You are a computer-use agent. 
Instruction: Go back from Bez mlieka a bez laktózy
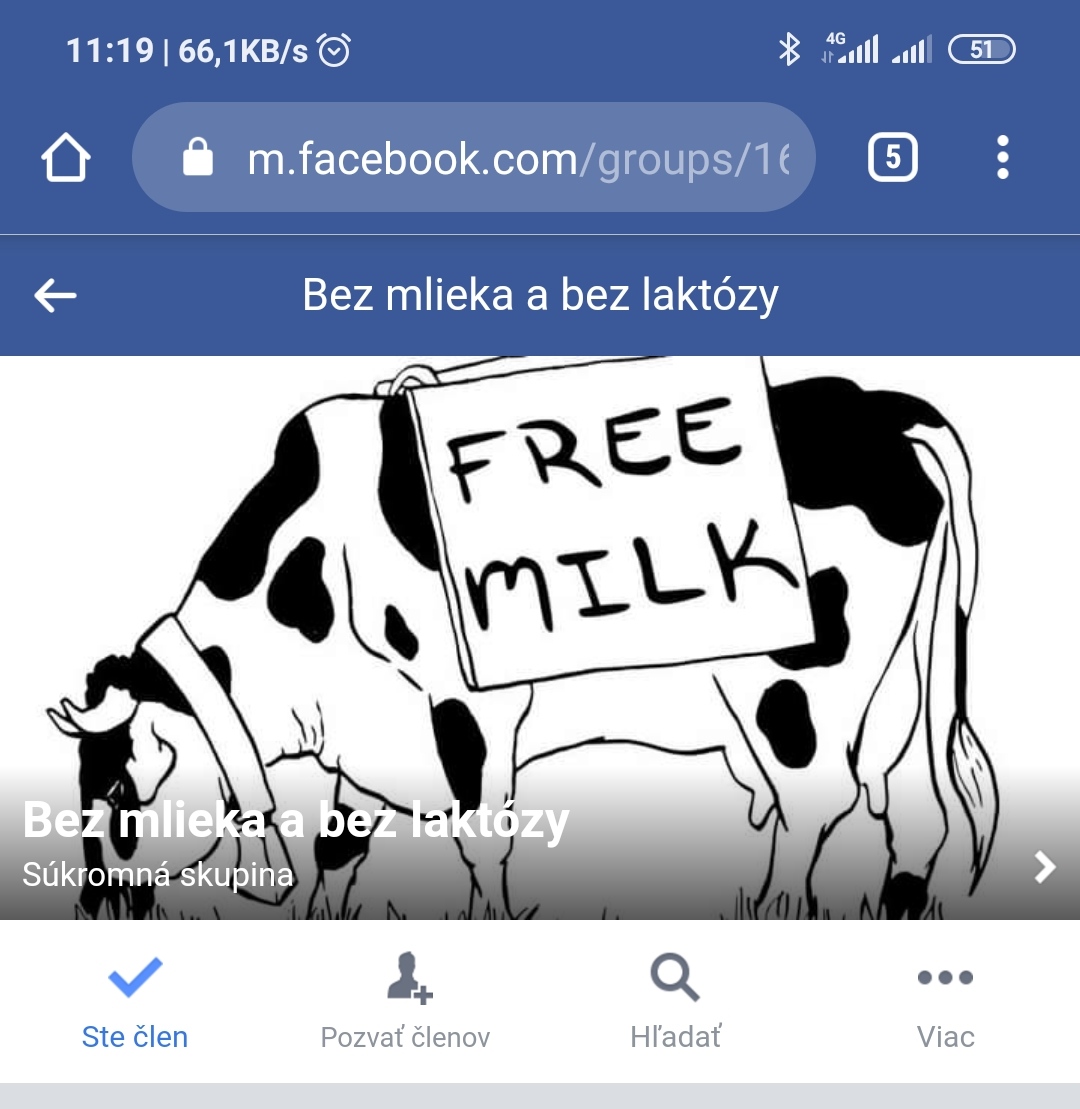(x=55, y=295)
